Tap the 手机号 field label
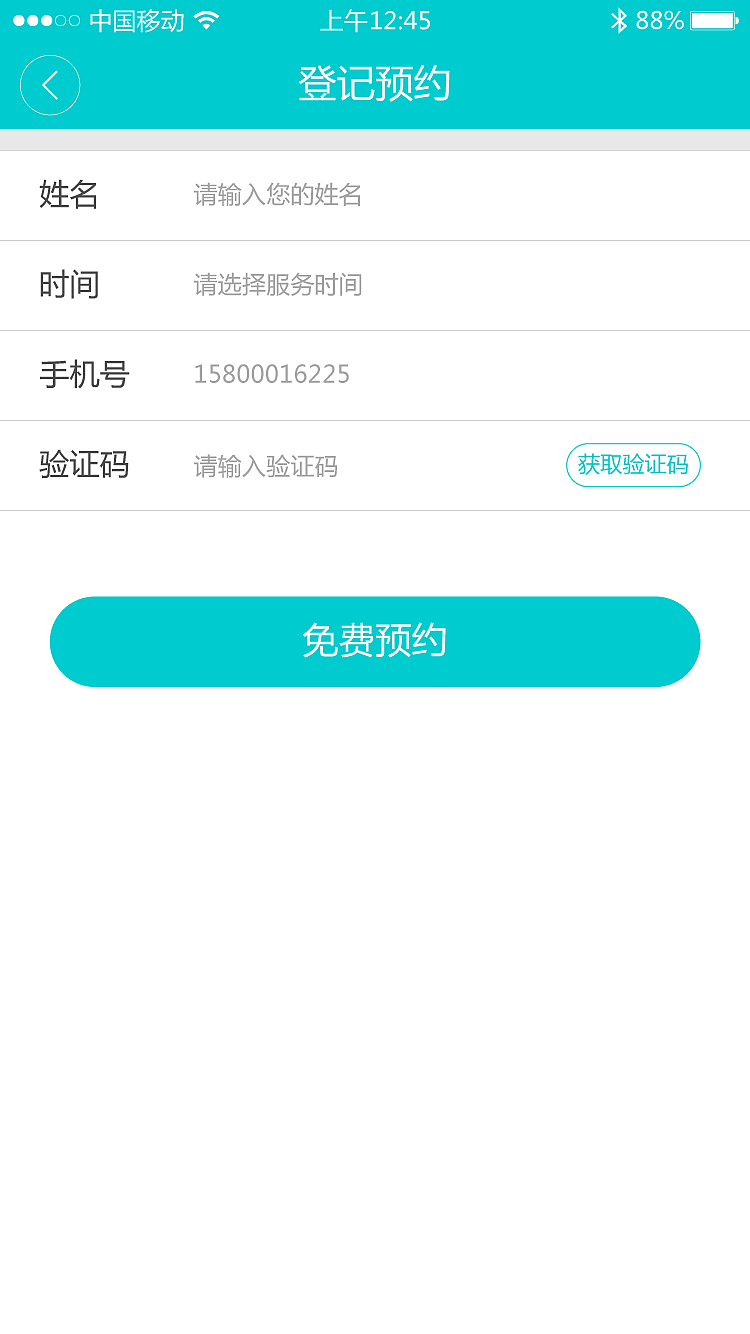Viewport: 750px width, 1334px height. click(x=85, y=375)
